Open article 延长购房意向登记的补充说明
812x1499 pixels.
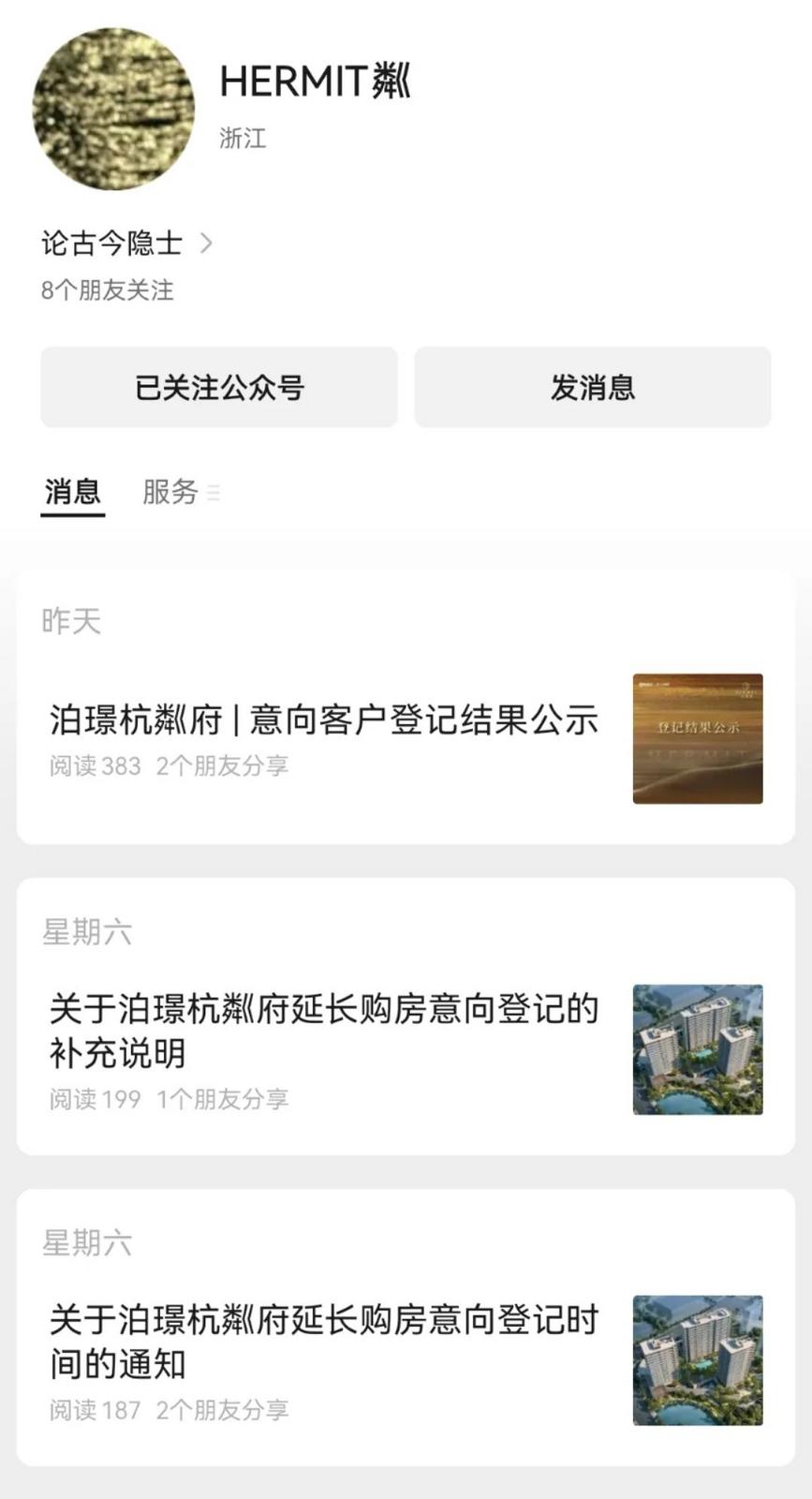pos(324,1031)
